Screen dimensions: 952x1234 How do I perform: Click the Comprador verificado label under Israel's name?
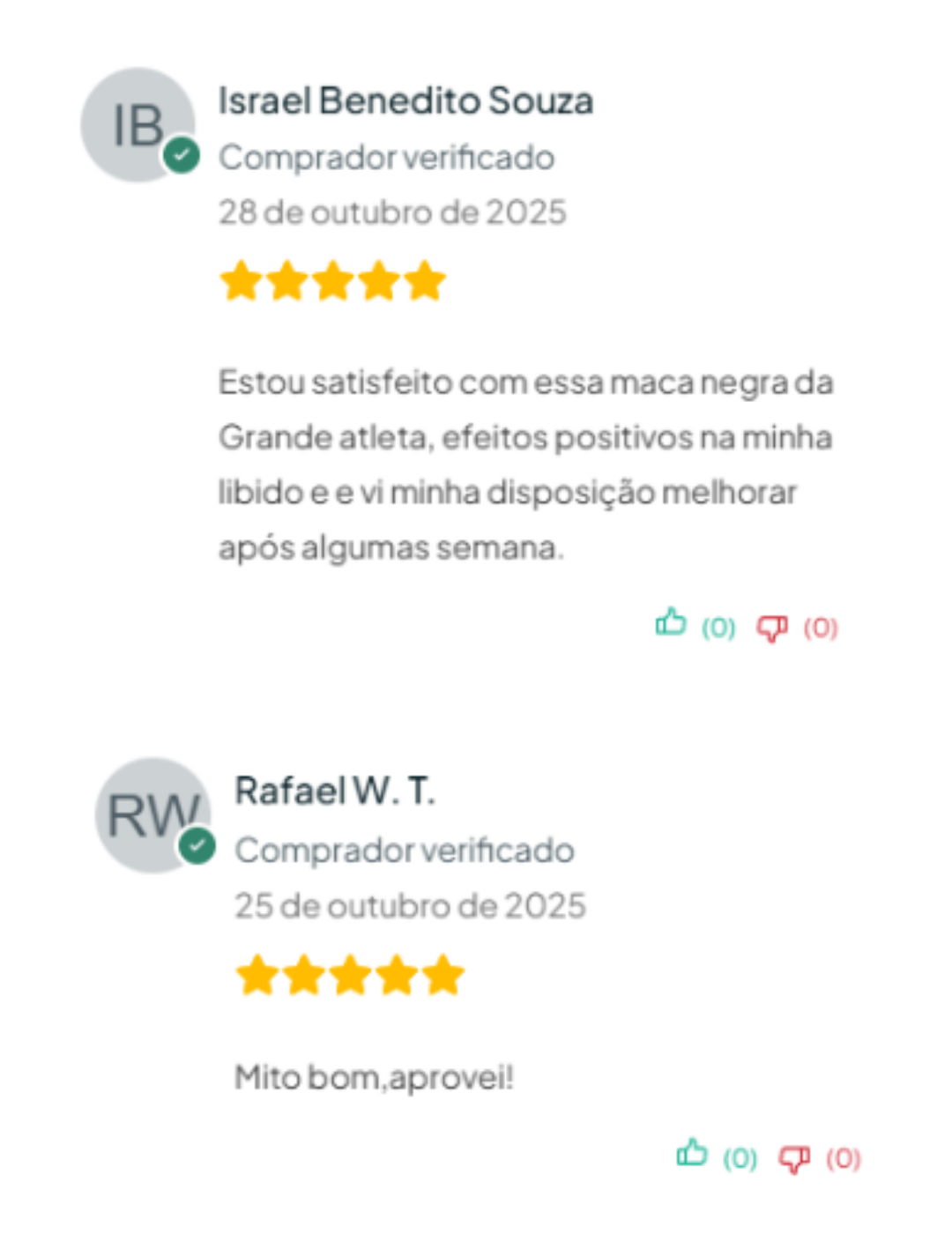pyautogui.click(x=386, y=158)
